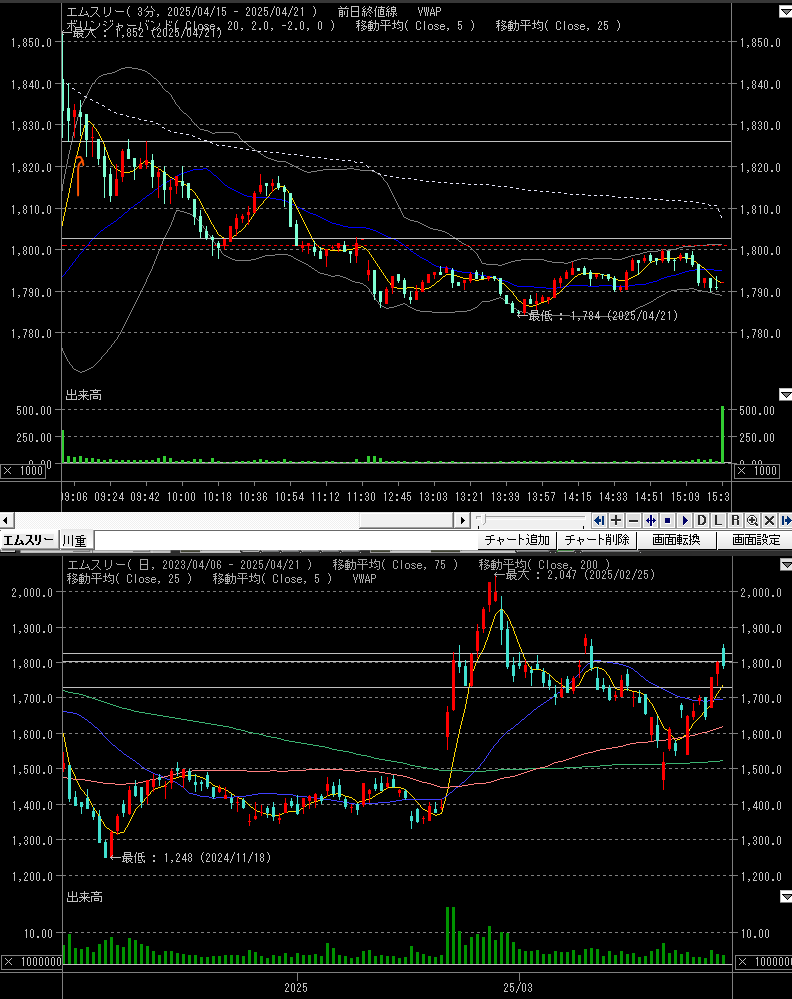Jump to the chart's first bar
Screen dimensions: 792x999
click(x=599, y=521)
